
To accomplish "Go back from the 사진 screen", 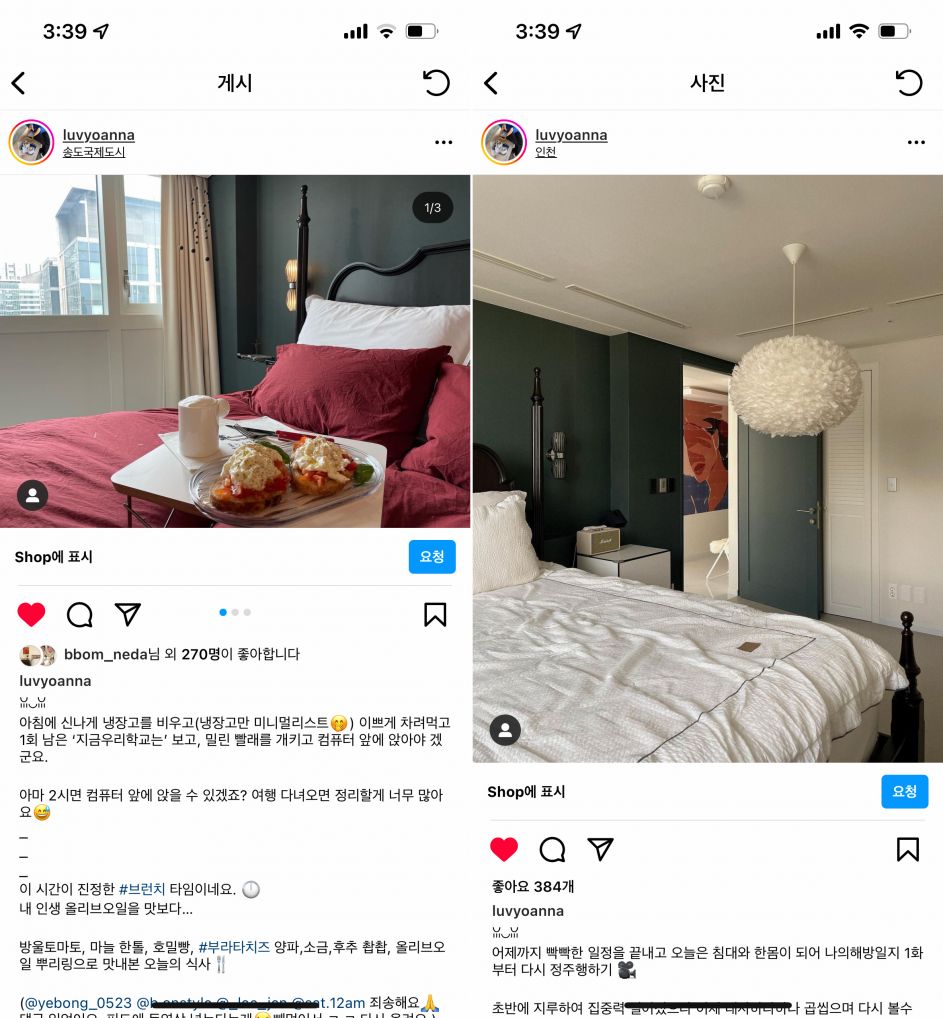I will (x=490, y=83).
